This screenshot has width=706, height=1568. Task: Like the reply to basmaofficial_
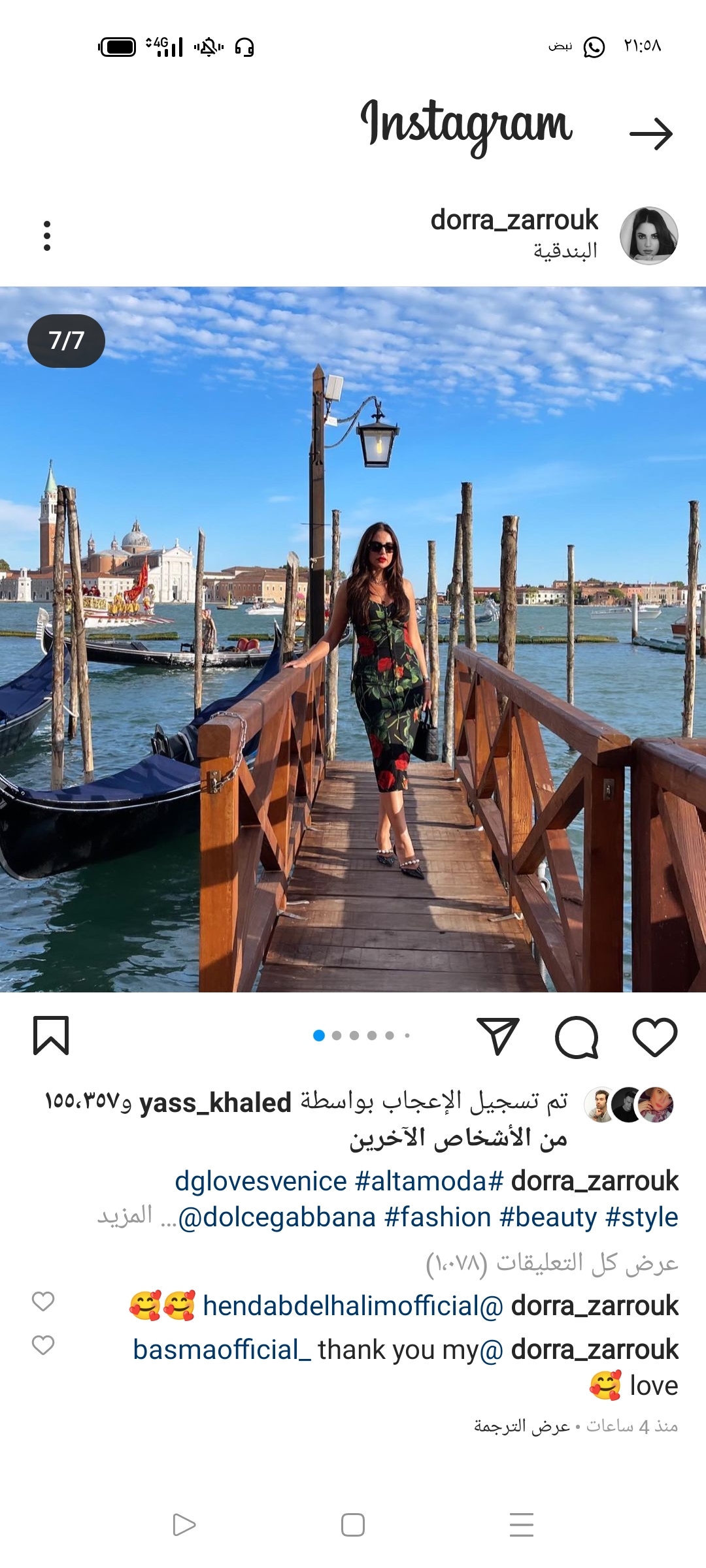pyautogui.click(x=43, y=1345)
